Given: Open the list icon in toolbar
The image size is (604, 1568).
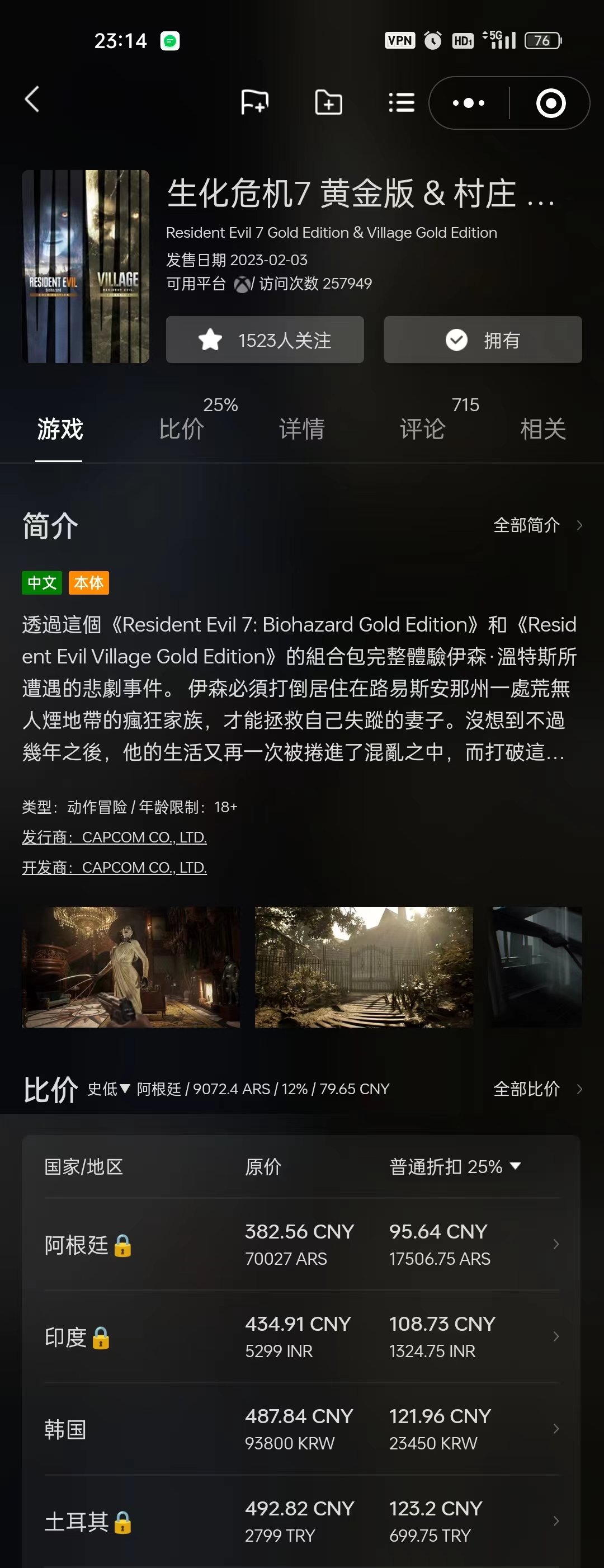Looking at the screenshot, I should coord(402,102).
